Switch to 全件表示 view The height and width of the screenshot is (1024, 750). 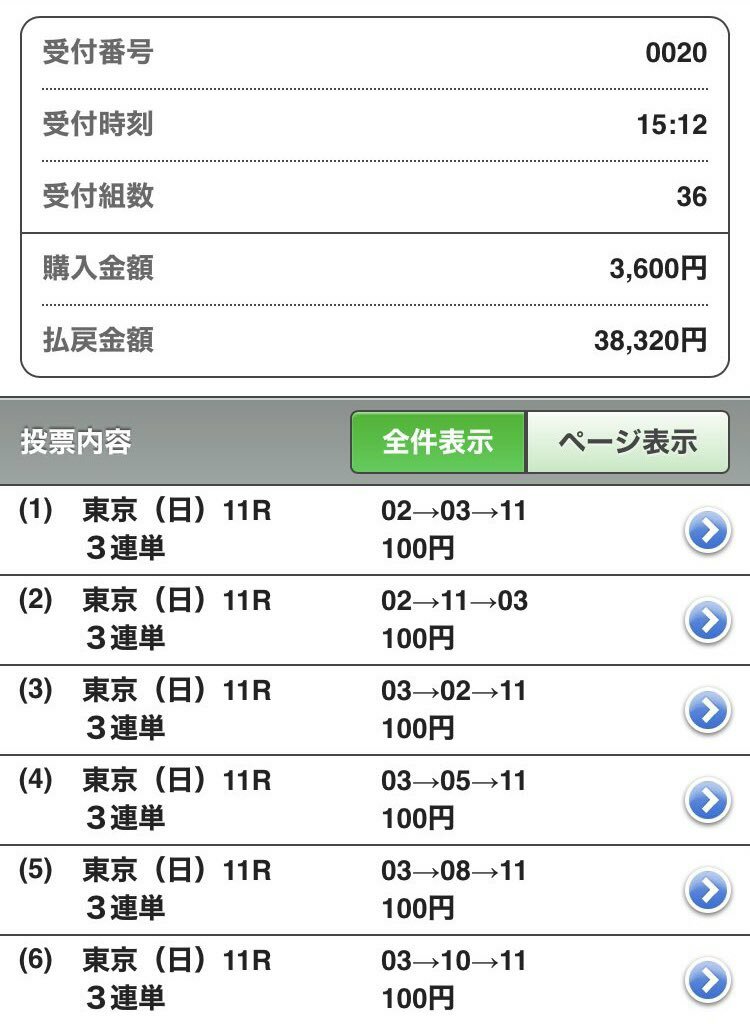point(438,442)
